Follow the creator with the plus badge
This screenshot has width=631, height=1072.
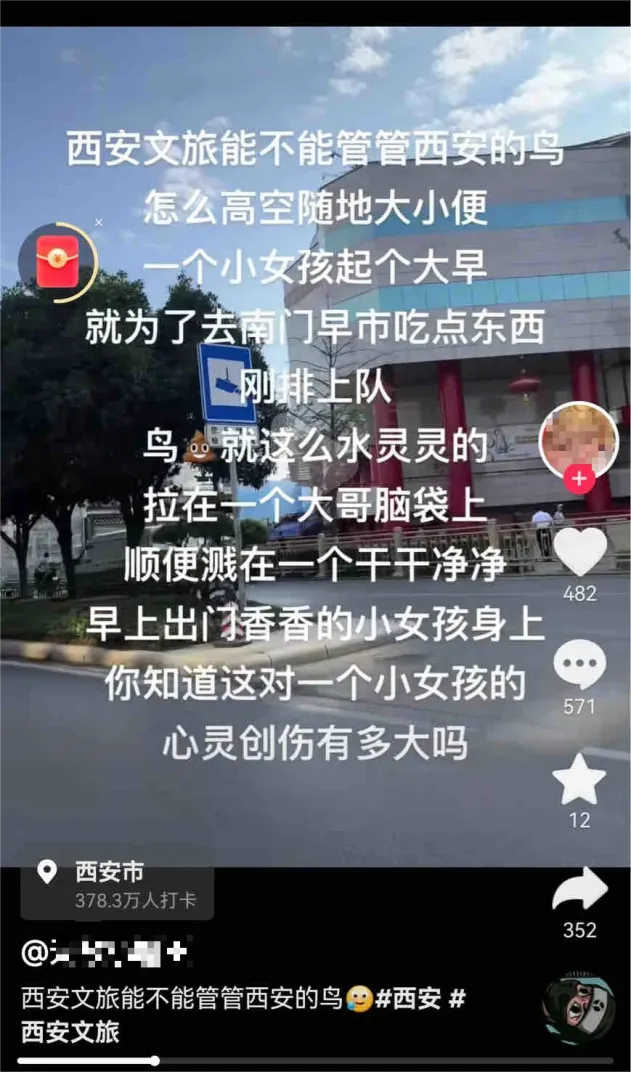point(580,479)
